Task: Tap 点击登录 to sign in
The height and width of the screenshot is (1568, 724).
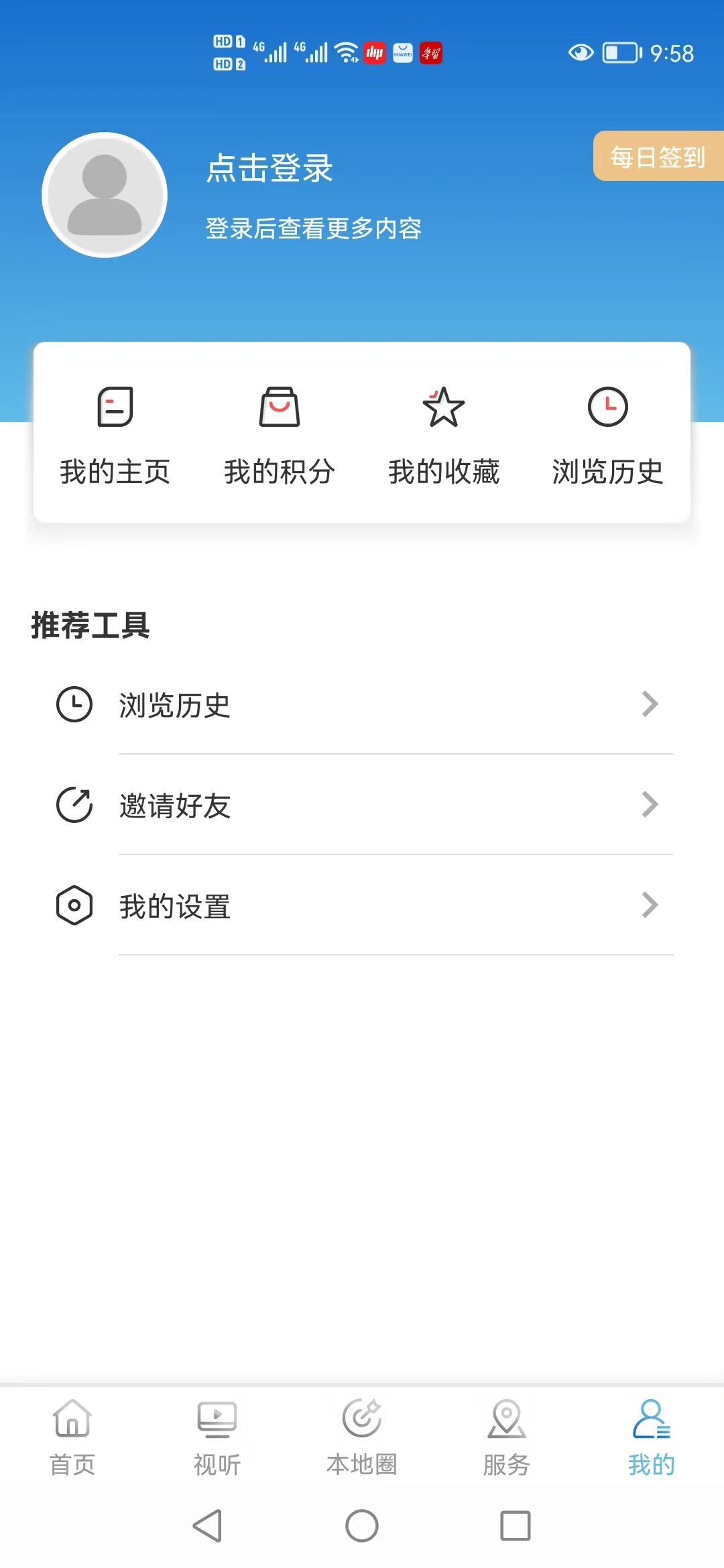Action: (269, 168)
